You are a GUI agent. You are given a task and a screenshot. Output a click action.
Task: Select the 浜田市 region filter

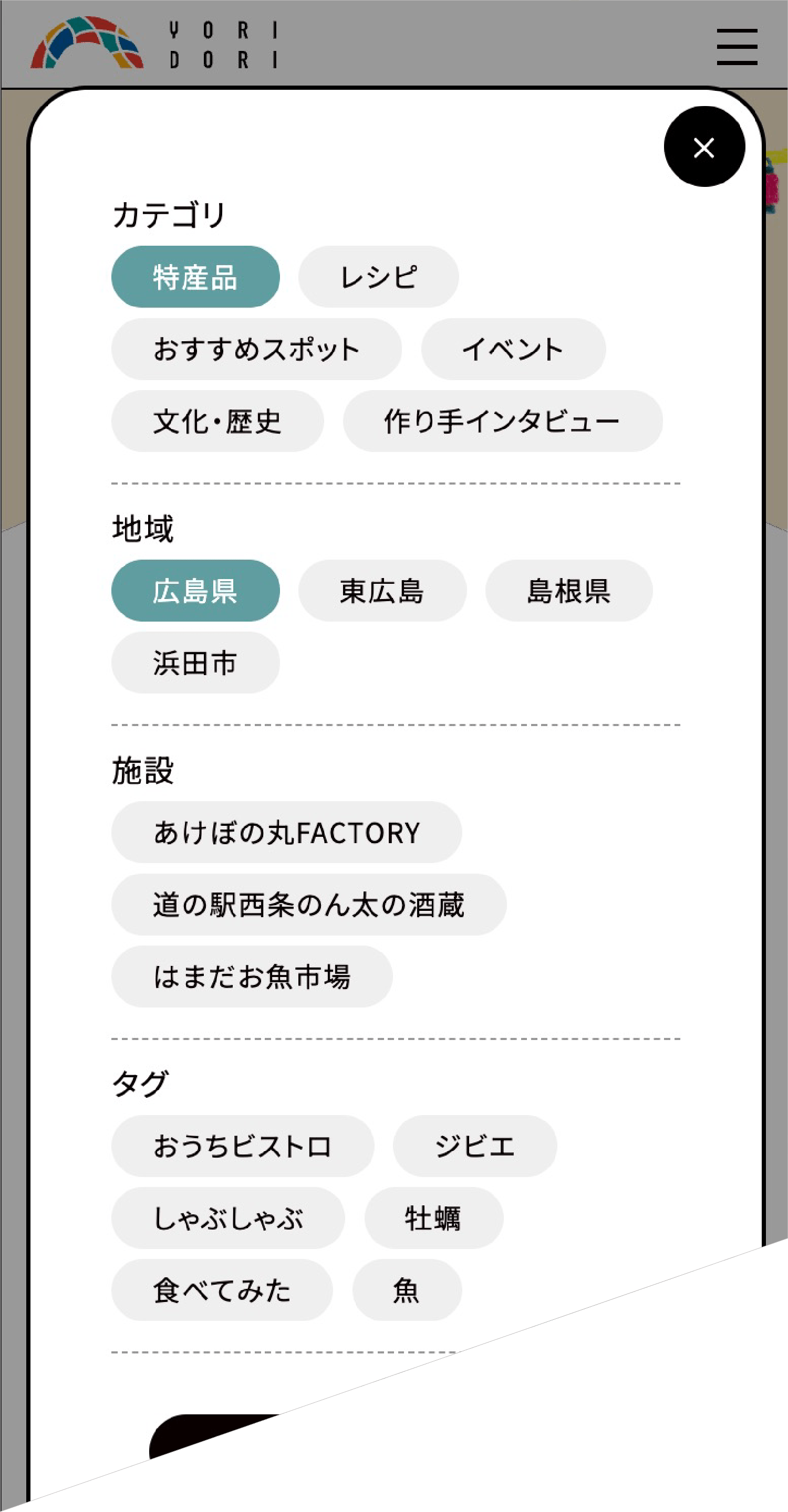coord(195,663)
